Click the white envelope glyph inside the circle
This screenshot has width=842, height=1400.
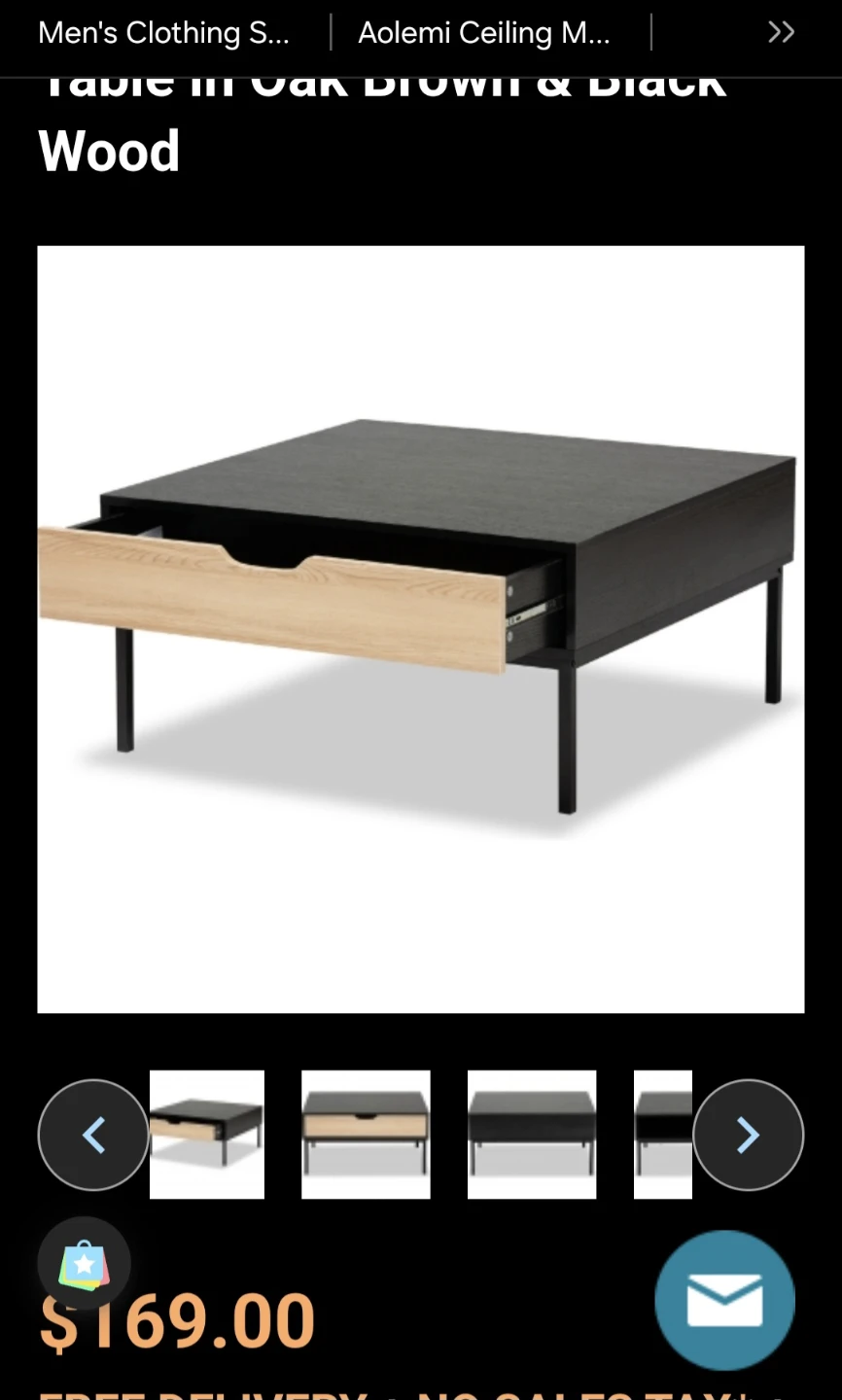point(724,1301)
